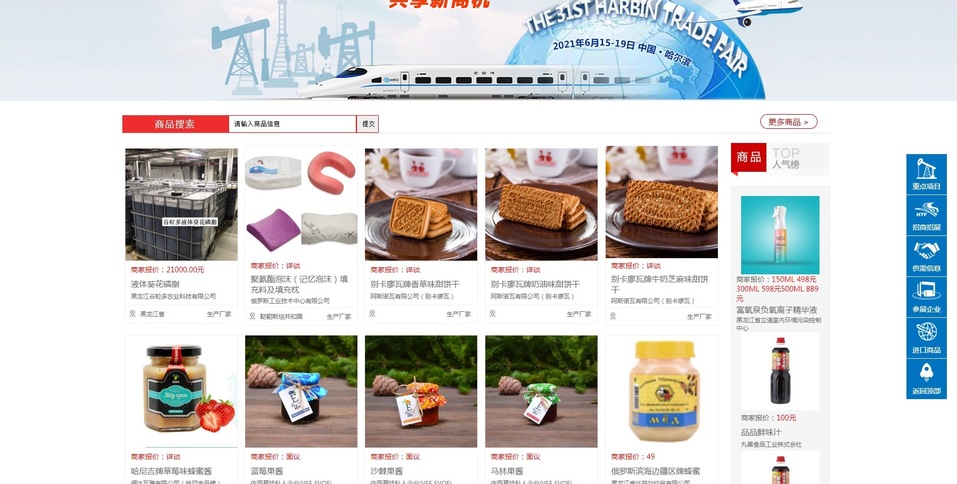This screenshot has height=484, width=957.
Task: Select 参展企业 in the side menu
Action: pyautogui.click(x=926, y=297)
